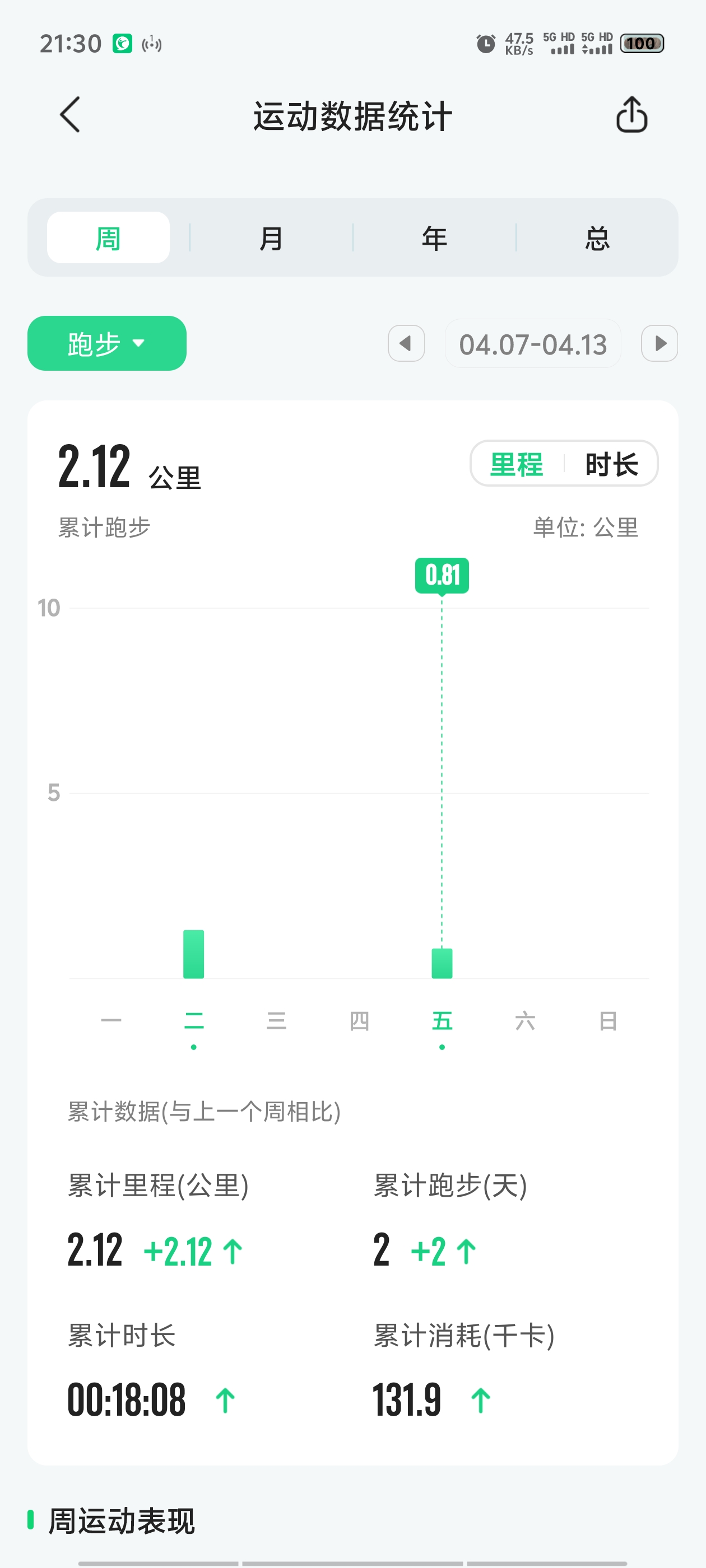Select the 周 tab
The width and height of the screenshot is (706, 1568).
tap(109, 238)
